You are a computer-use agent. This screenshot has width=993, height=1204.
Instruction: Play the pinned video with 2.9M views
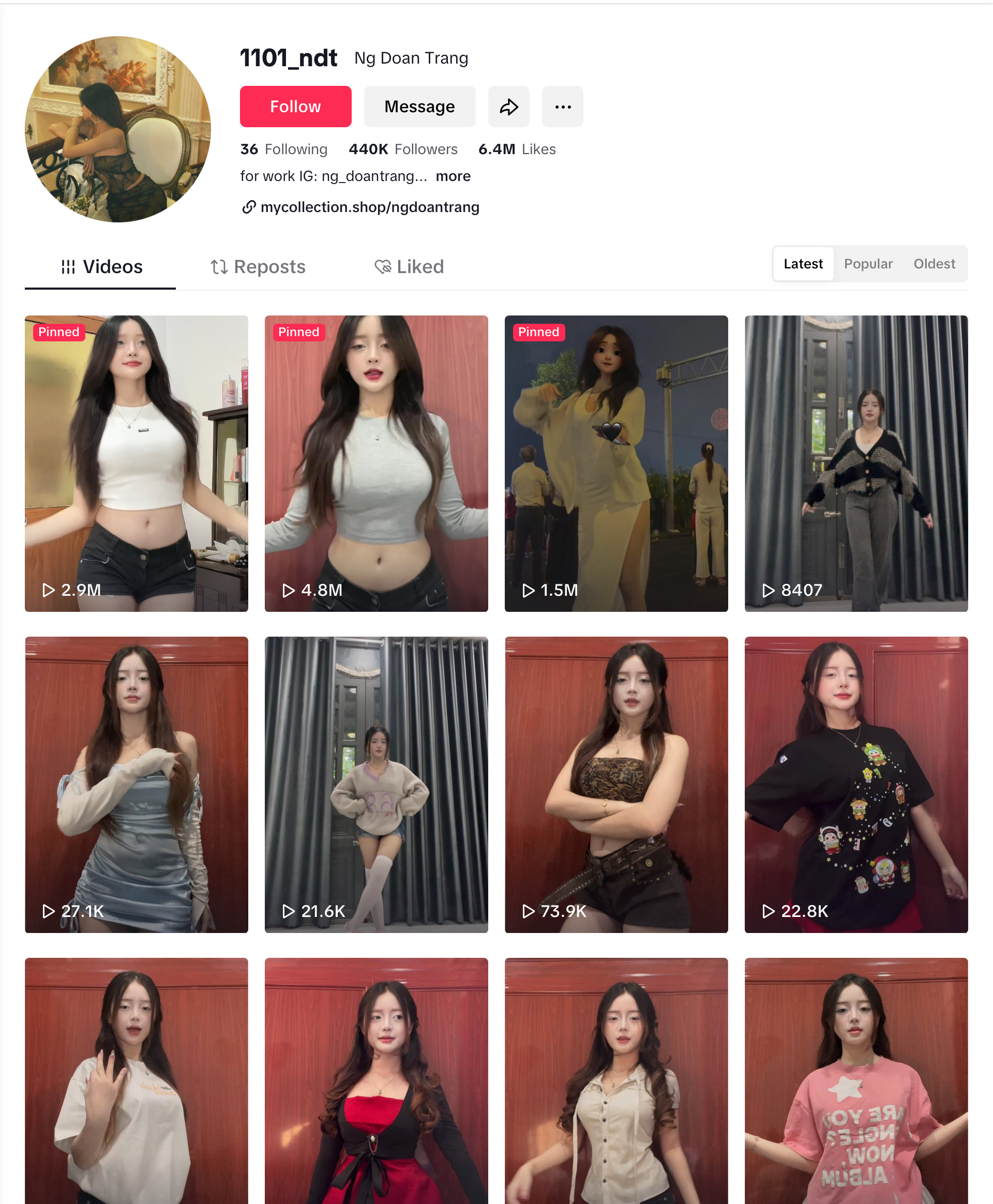[x=136, y=463]
